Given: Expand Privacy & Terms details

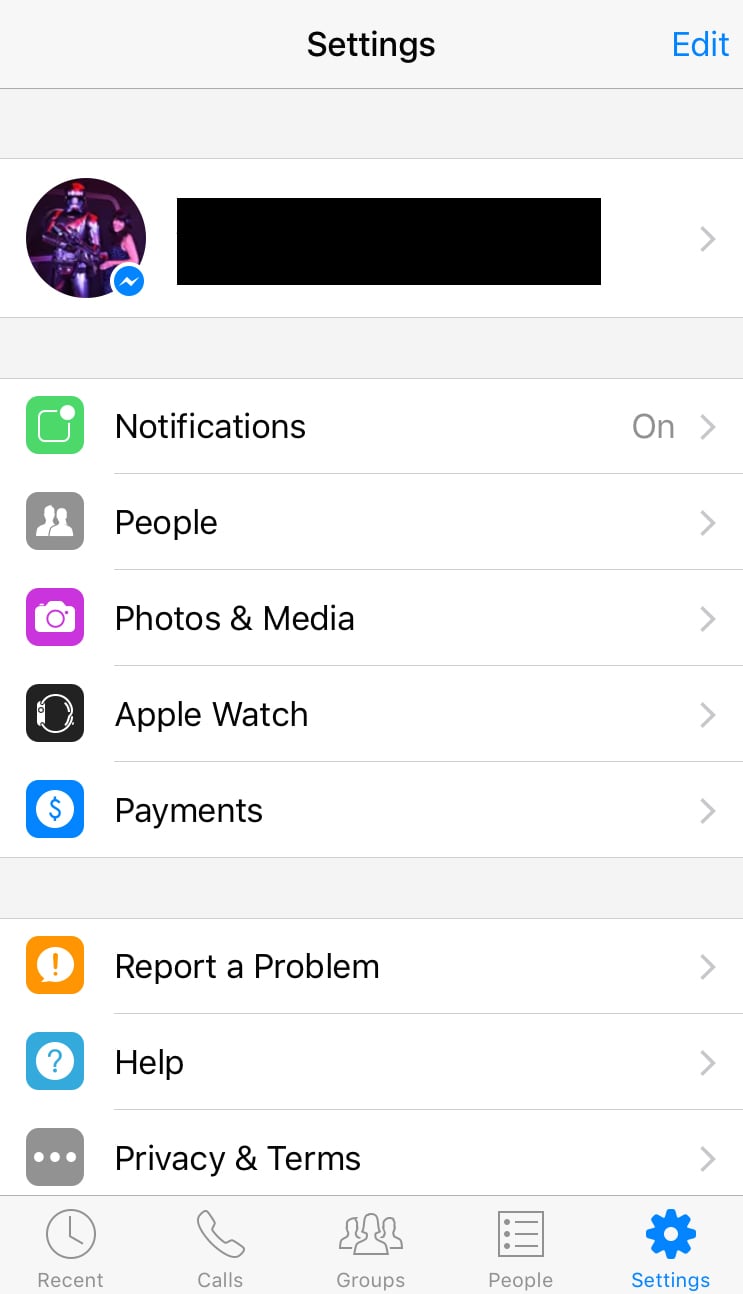Looking at the screenshot, I should tap(708, 1158).
